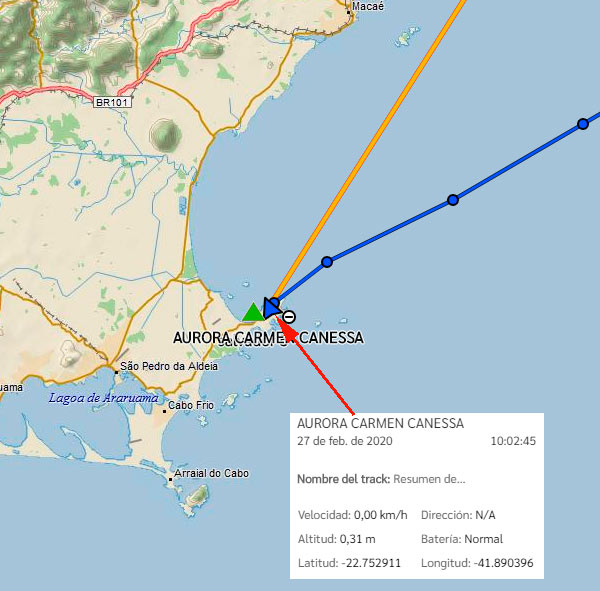The height and width of the screenshot is (591, 600).
Task: Tap the blue arrow position marker
Action: coord(271,307)
